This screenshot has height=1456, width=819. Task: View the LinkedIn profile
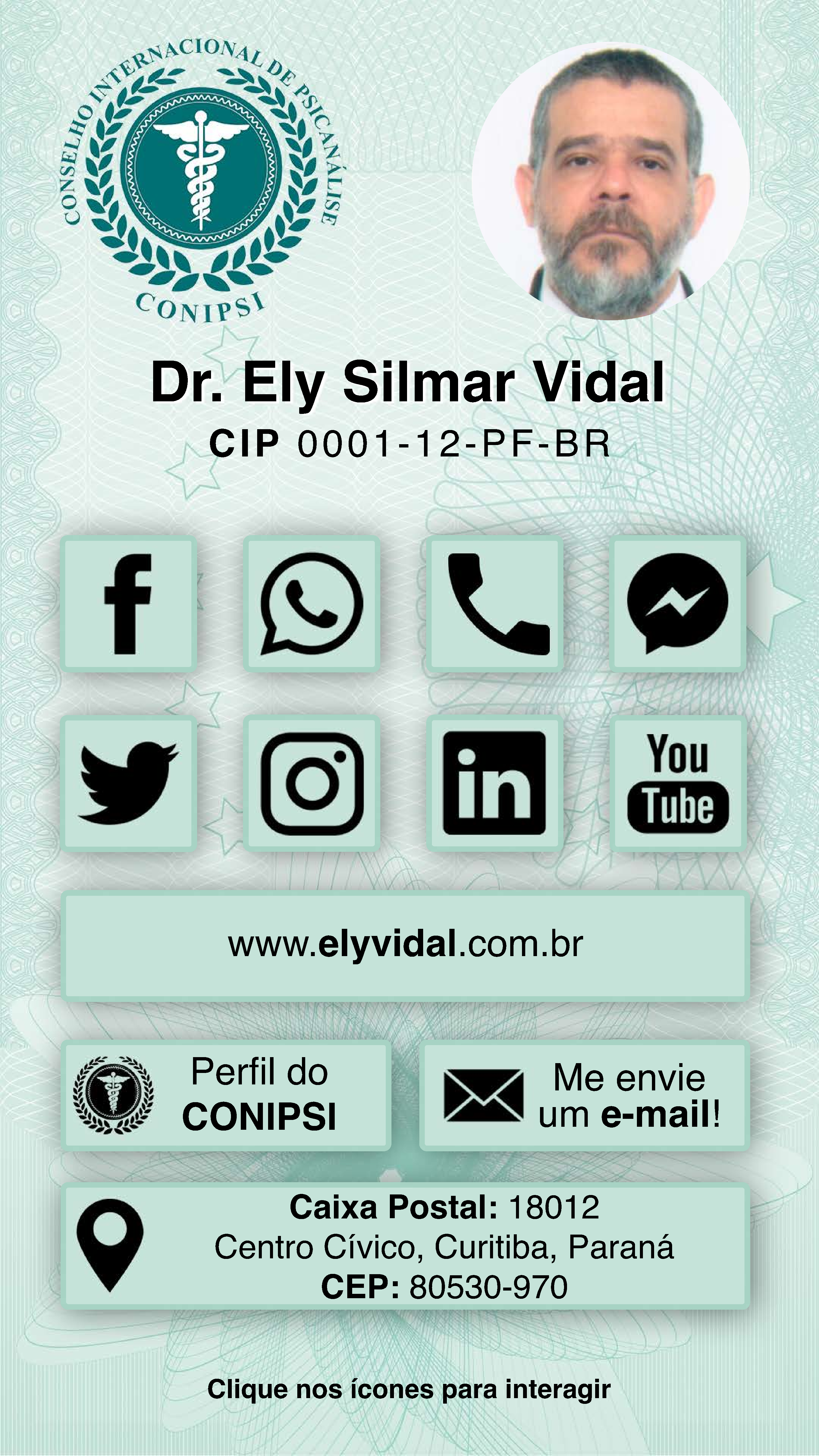pos(495,783)
